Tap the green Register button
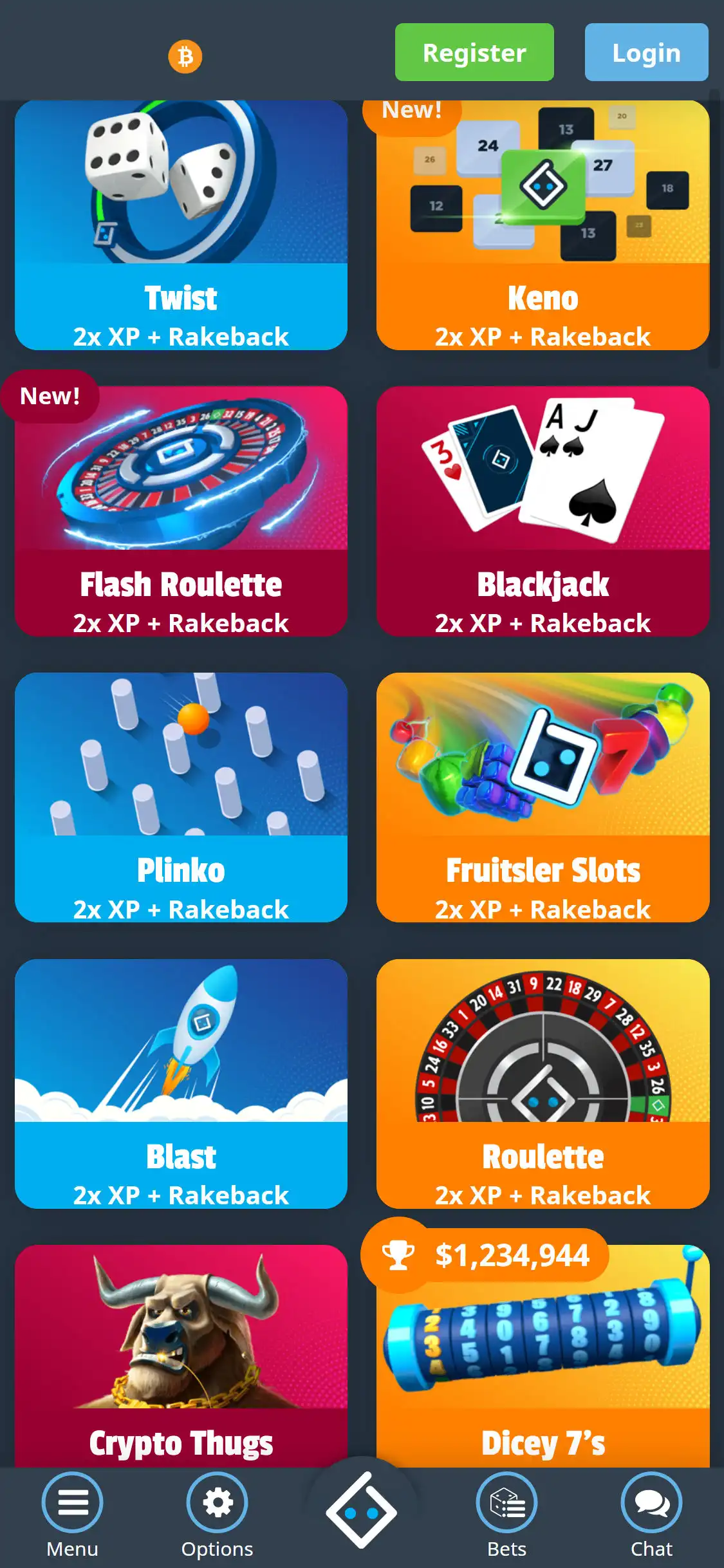 coord(474,53)
